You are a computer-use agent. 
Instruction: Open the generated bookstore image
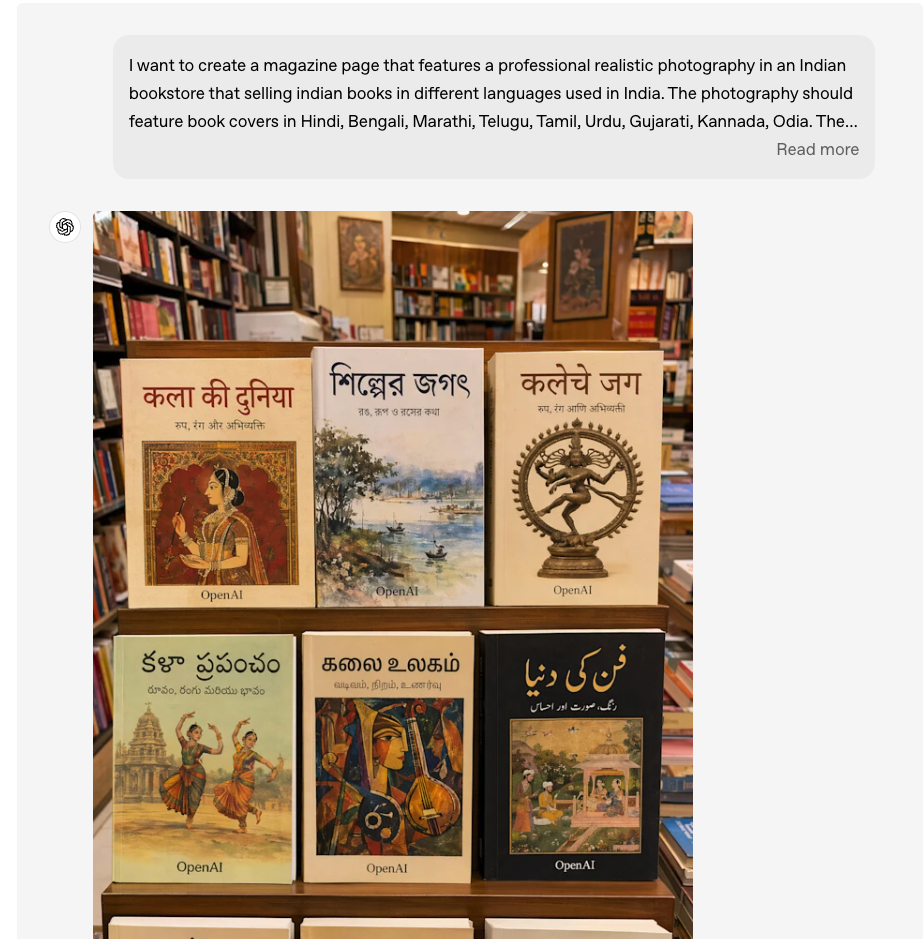[392, 574]
